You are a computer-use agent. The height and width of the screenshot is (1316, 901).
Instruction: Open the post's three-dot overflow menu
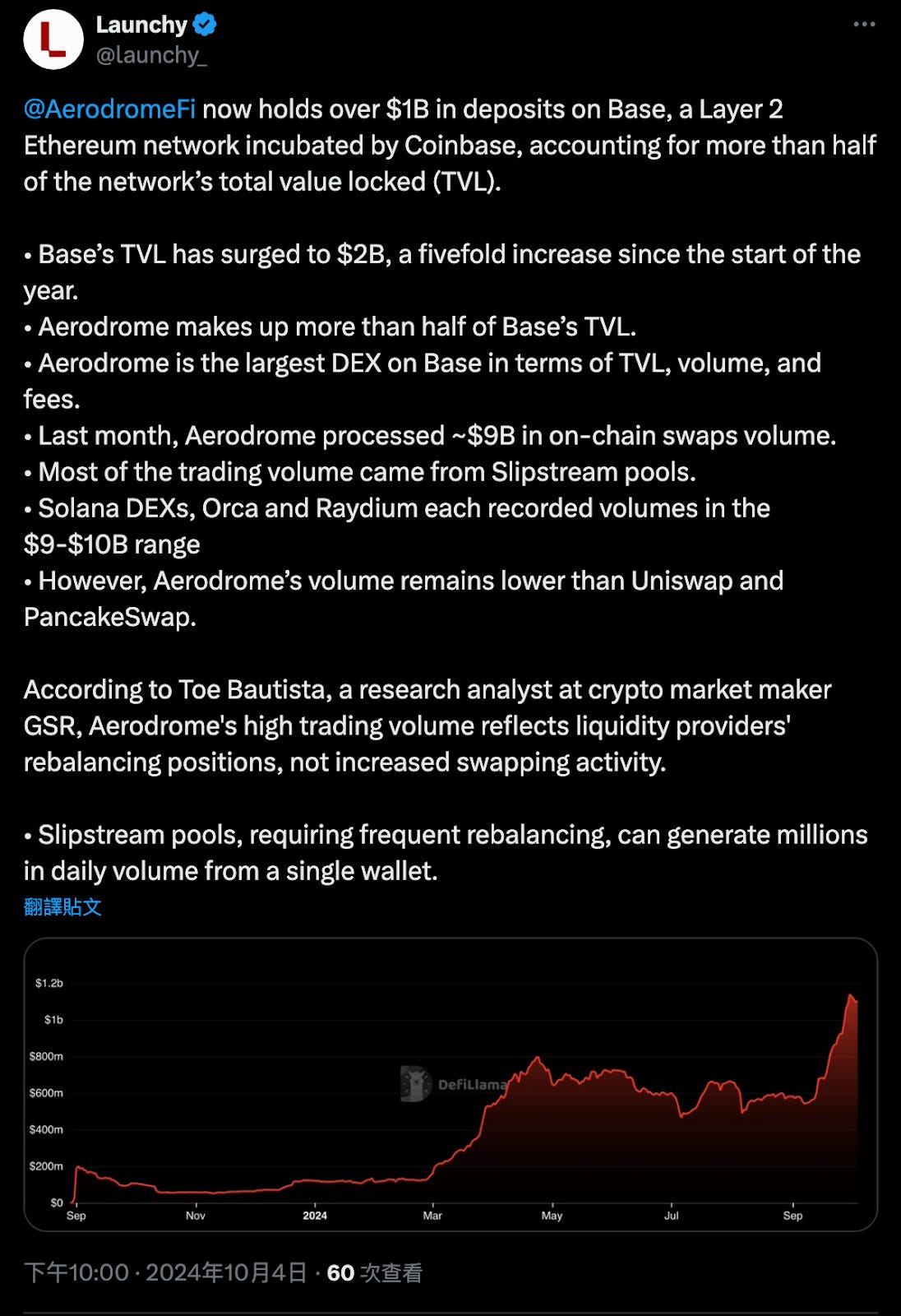pyautogui.click(x=864, y=25)
